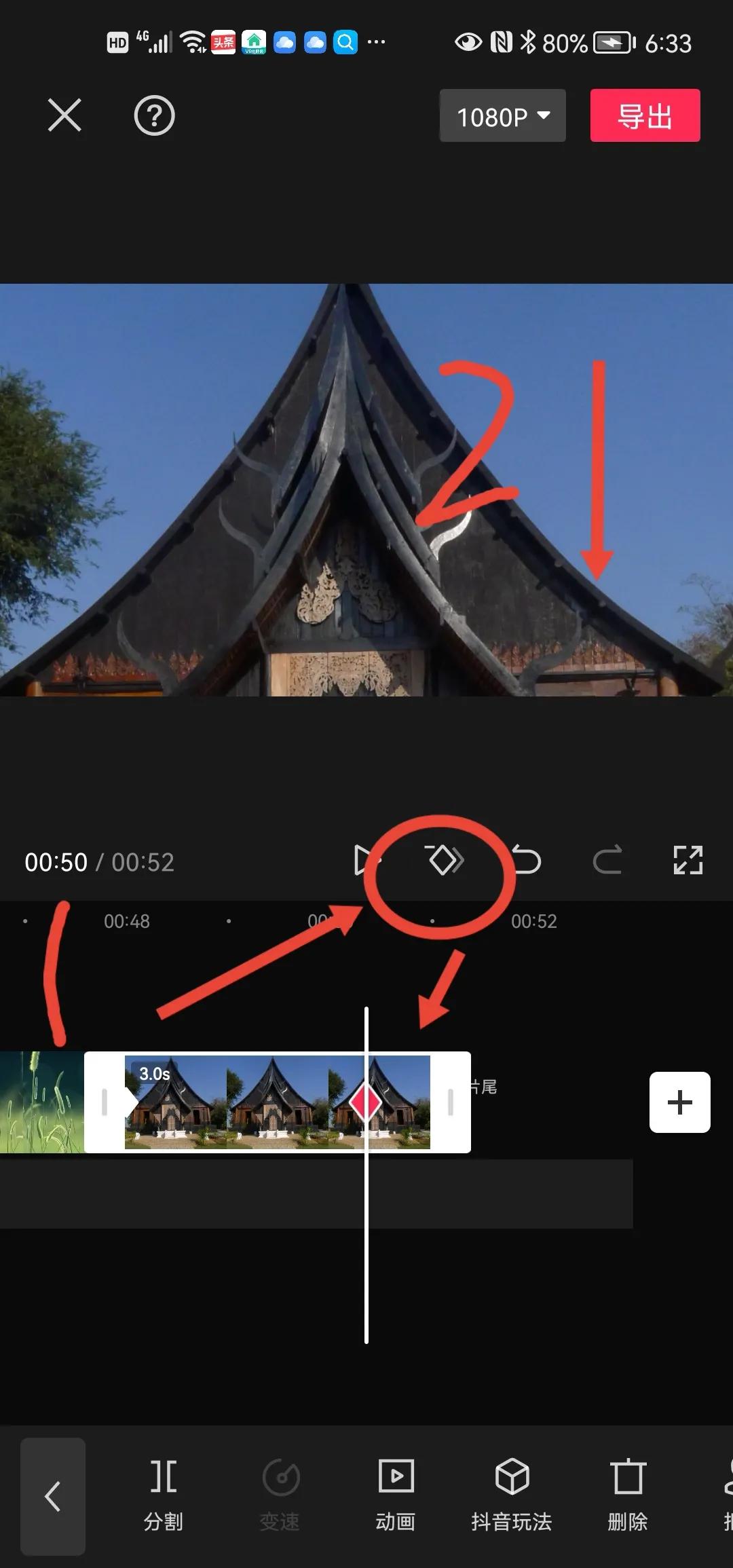The width and height of the screenshot is (733, 1568).
Task: Open the help question mark
Action: pos(154,116)
